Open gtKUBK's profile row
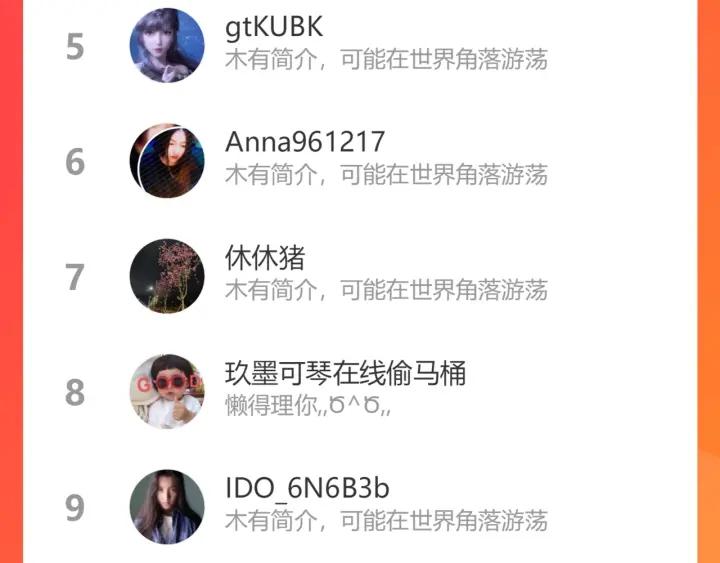Screen dimensions: 720x563 click(360, 45)
